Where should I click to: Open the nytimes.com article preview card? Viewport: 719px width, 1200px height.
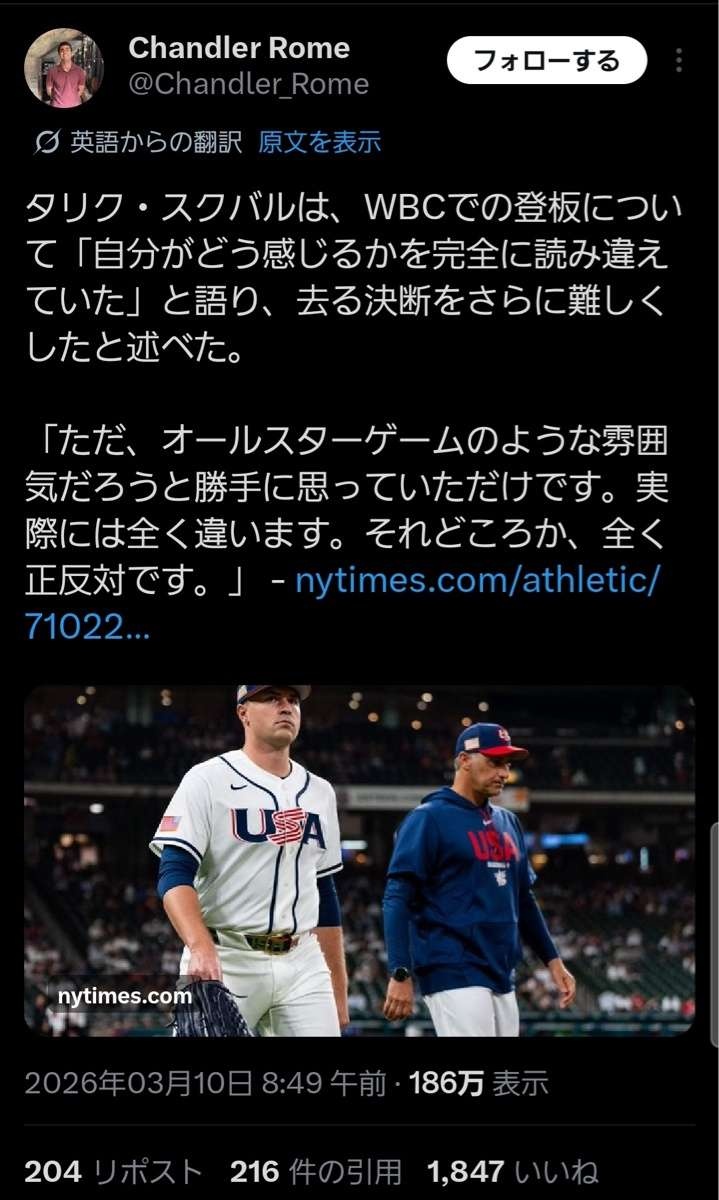(359, 860)
